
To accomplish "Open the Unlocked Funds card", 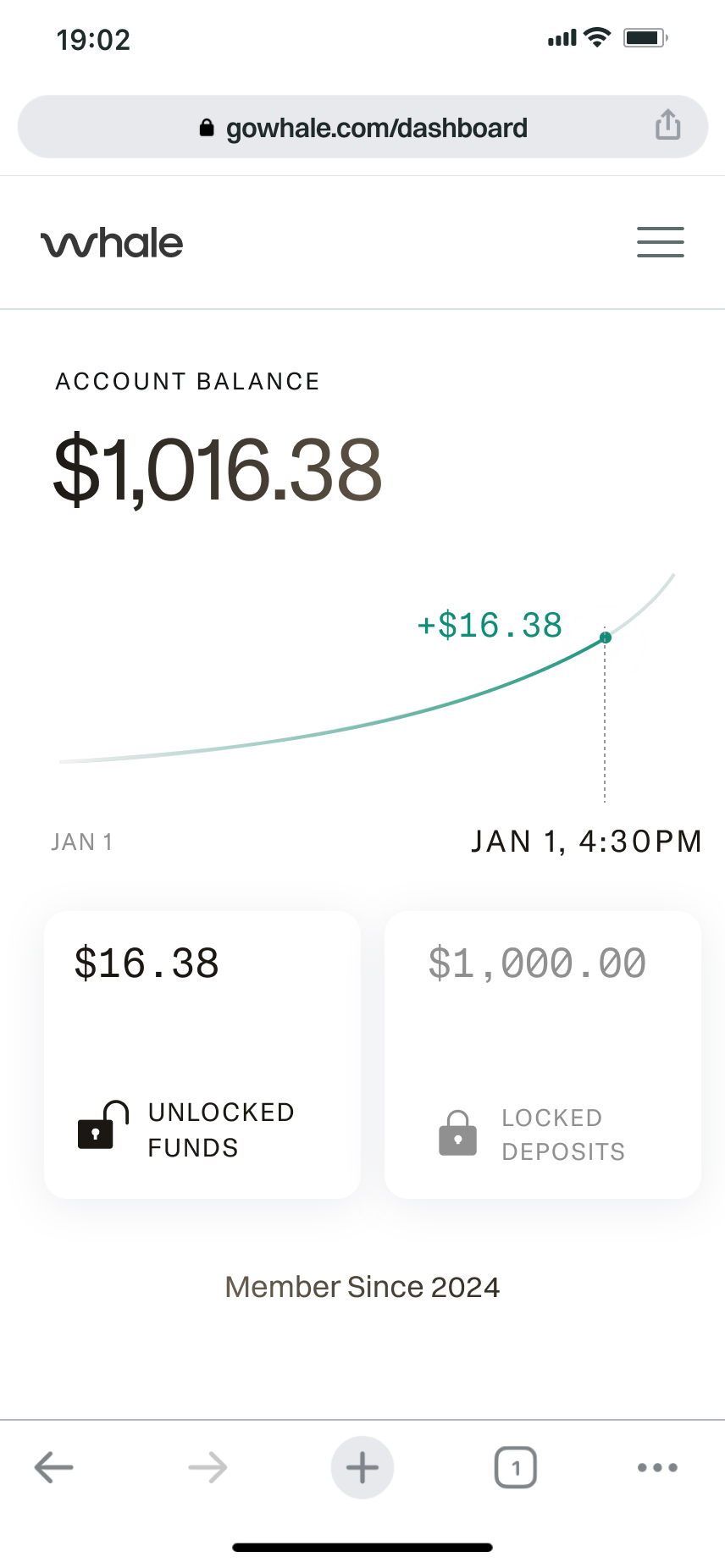I will pyautogui.click(x=202, y=1054).
